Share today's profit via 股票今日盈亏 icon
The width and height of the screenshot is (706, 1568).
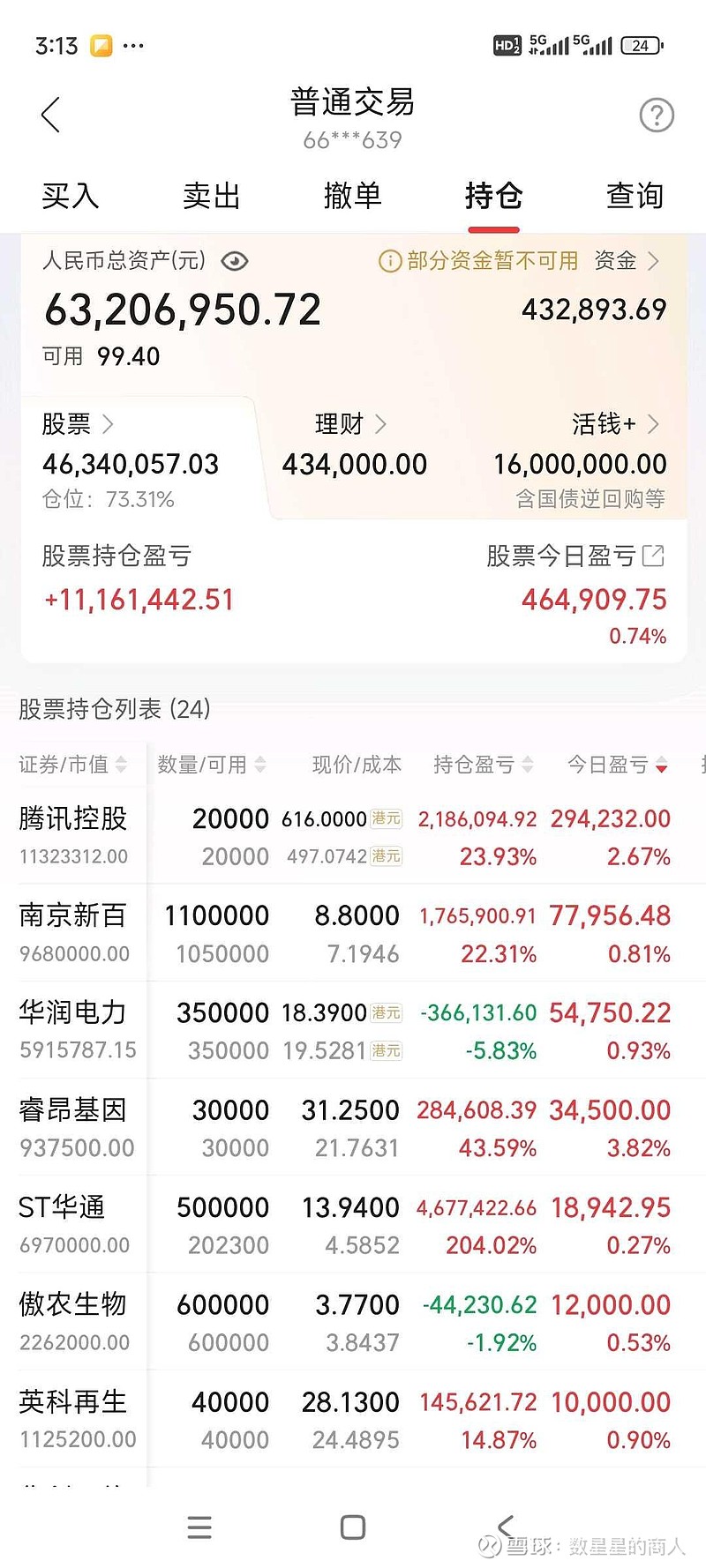(x=654, y=556)
